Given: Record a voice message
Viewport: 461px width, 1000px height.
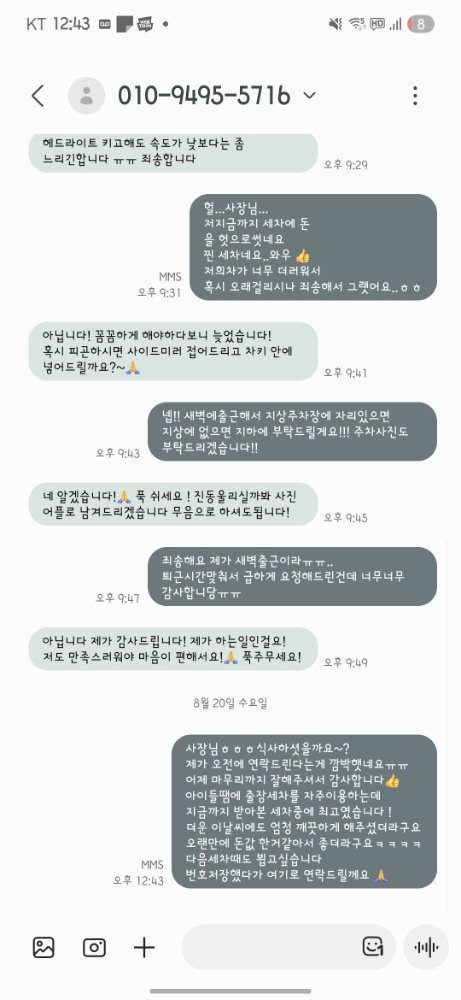Looking at the screenshot, I should click(427, 947).
